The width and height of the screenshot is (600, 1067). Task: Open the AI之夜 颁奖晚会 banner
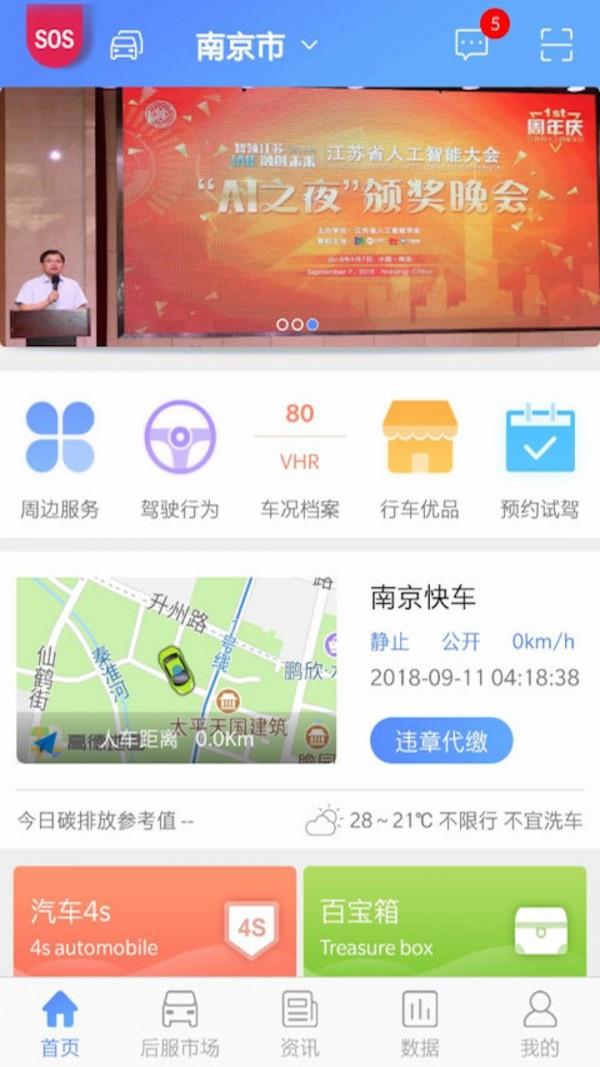tap(300, 215)
